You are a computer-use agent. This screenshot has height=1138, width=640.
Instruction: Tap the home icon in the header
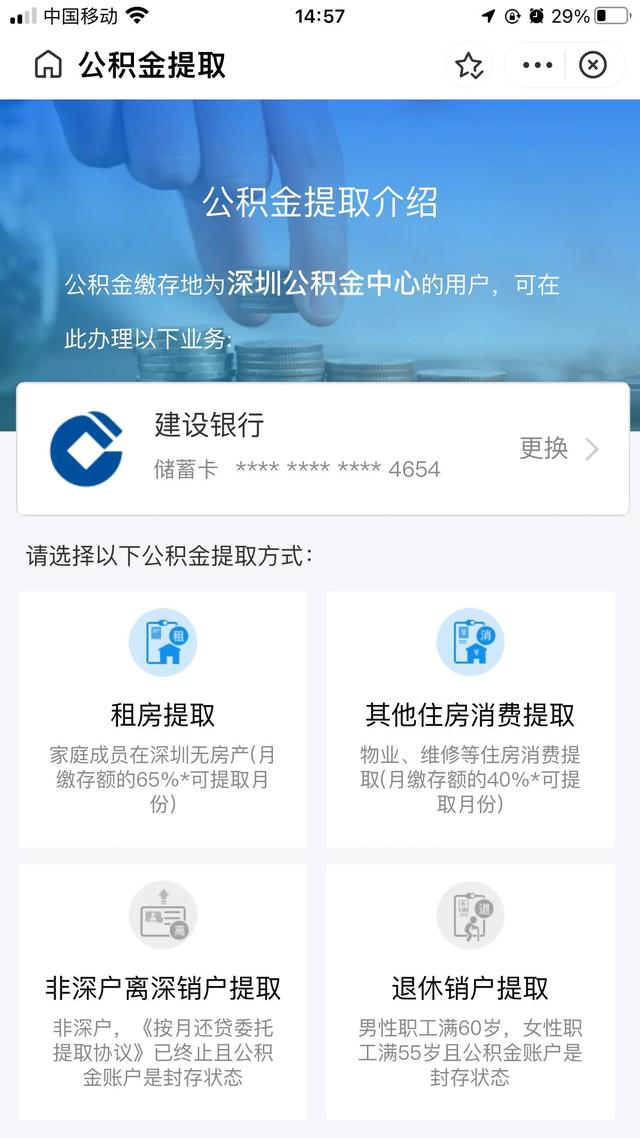pos(47,65)
